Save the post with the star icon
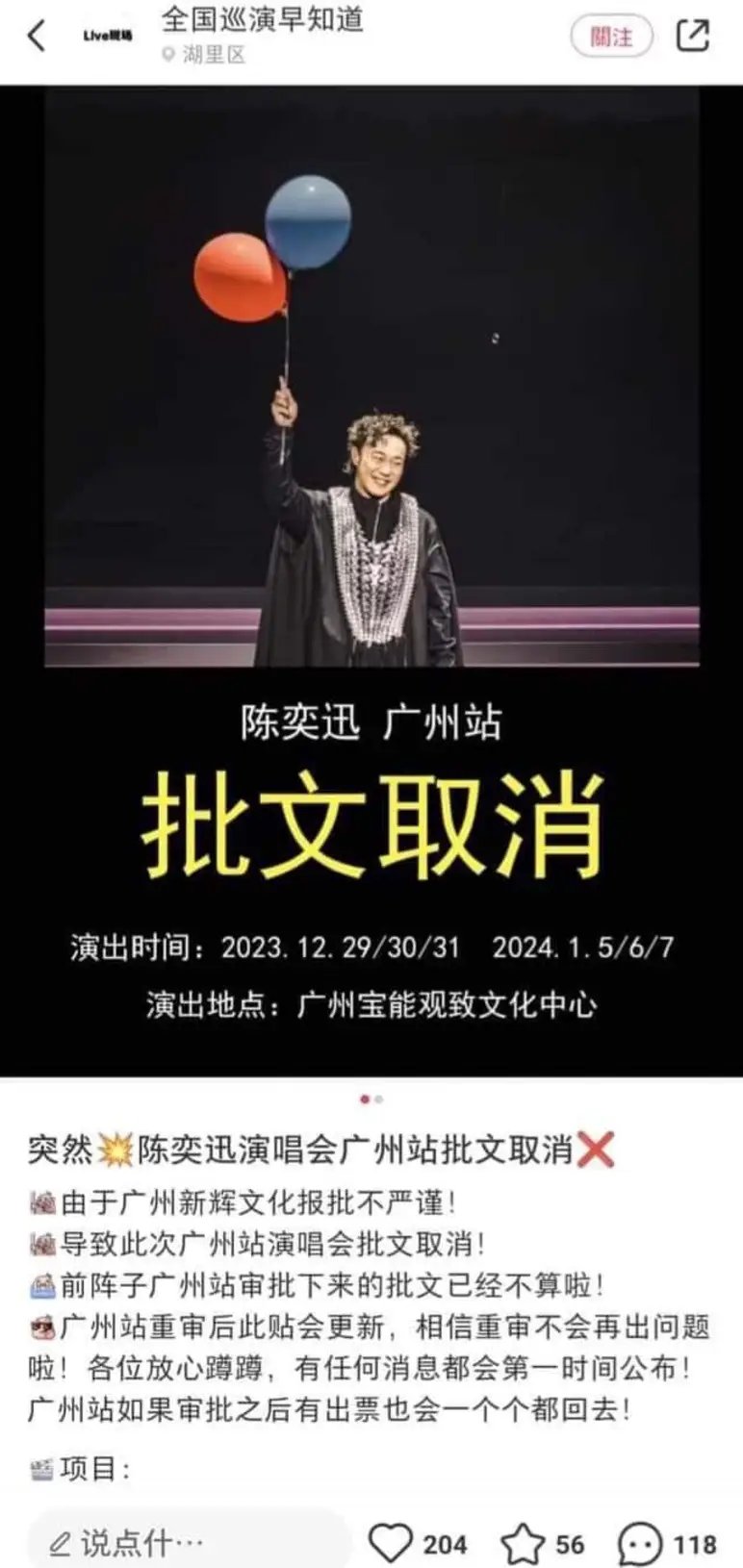 point(523,1544)
